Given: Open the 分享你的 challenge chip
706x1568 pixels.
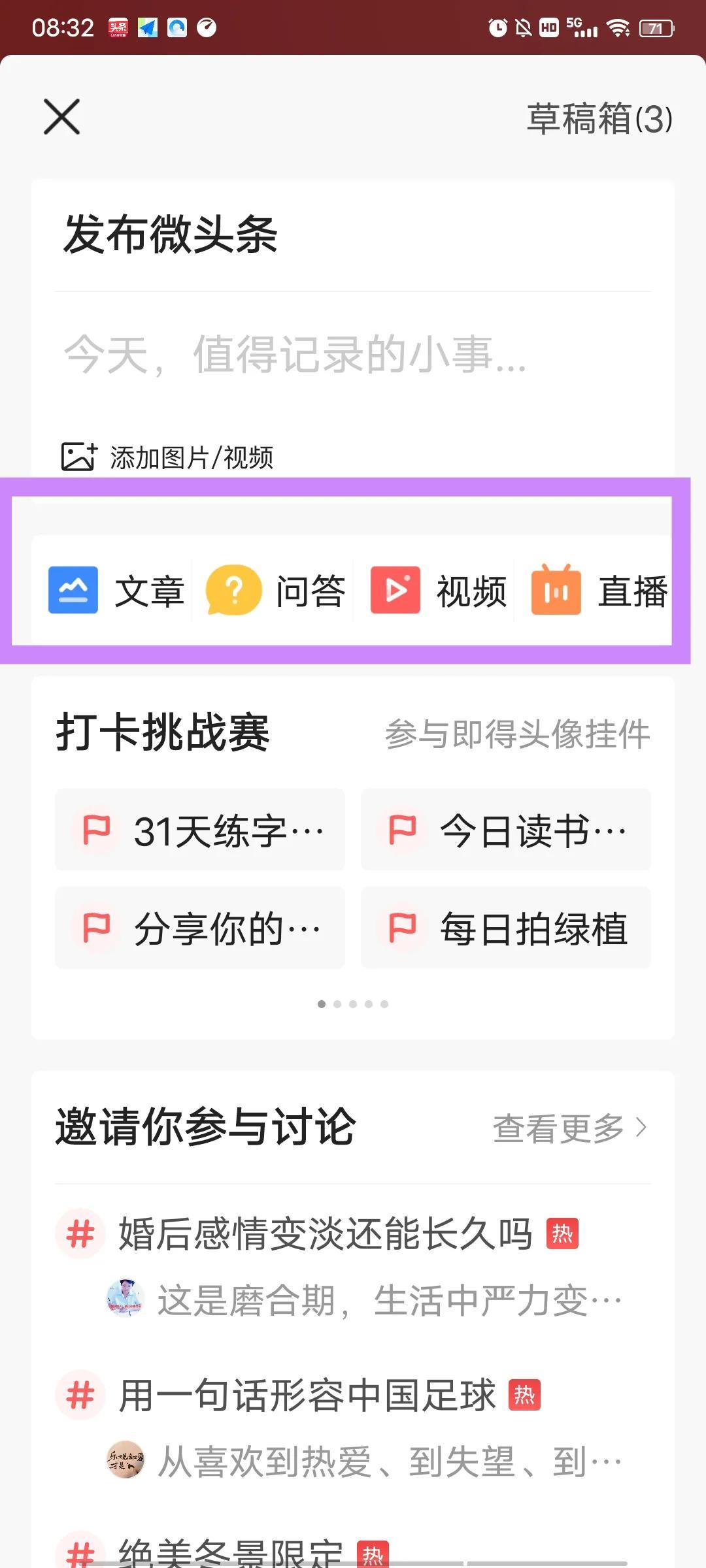Looking at the screenshot, I should click(200, 928).
